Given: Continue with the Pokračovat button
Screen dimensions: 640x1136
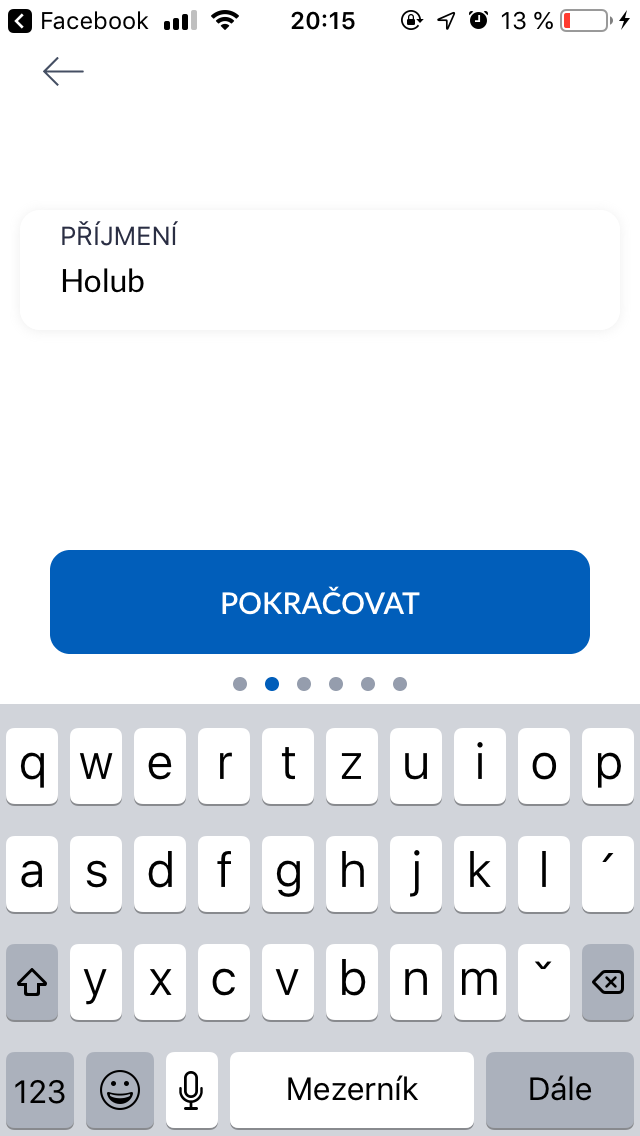Looking at the screenshot, I should 320,602.
